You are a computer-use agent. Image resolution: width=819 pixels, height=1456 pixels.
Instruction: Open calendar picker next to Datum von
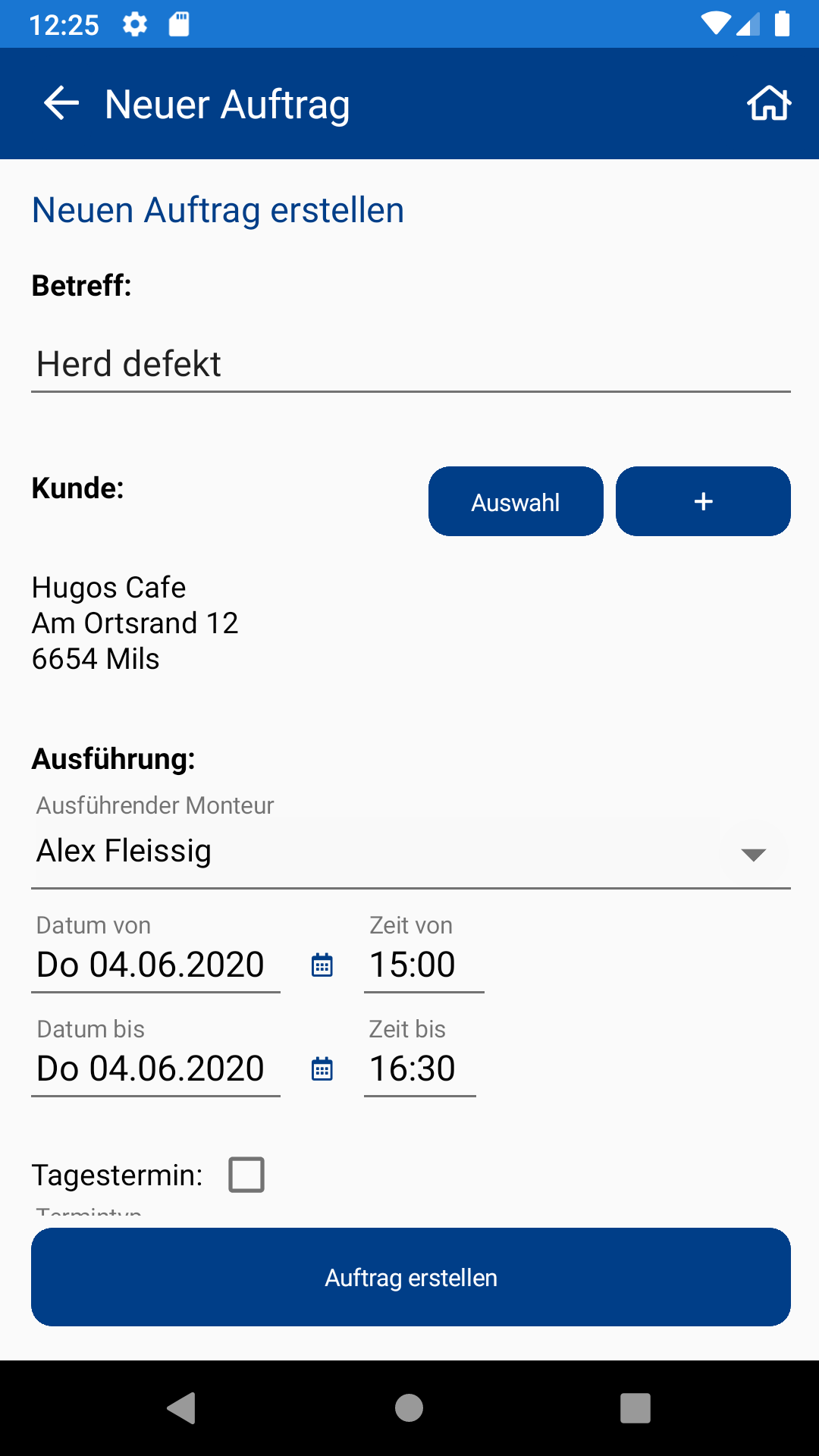(x=322, y=965)
